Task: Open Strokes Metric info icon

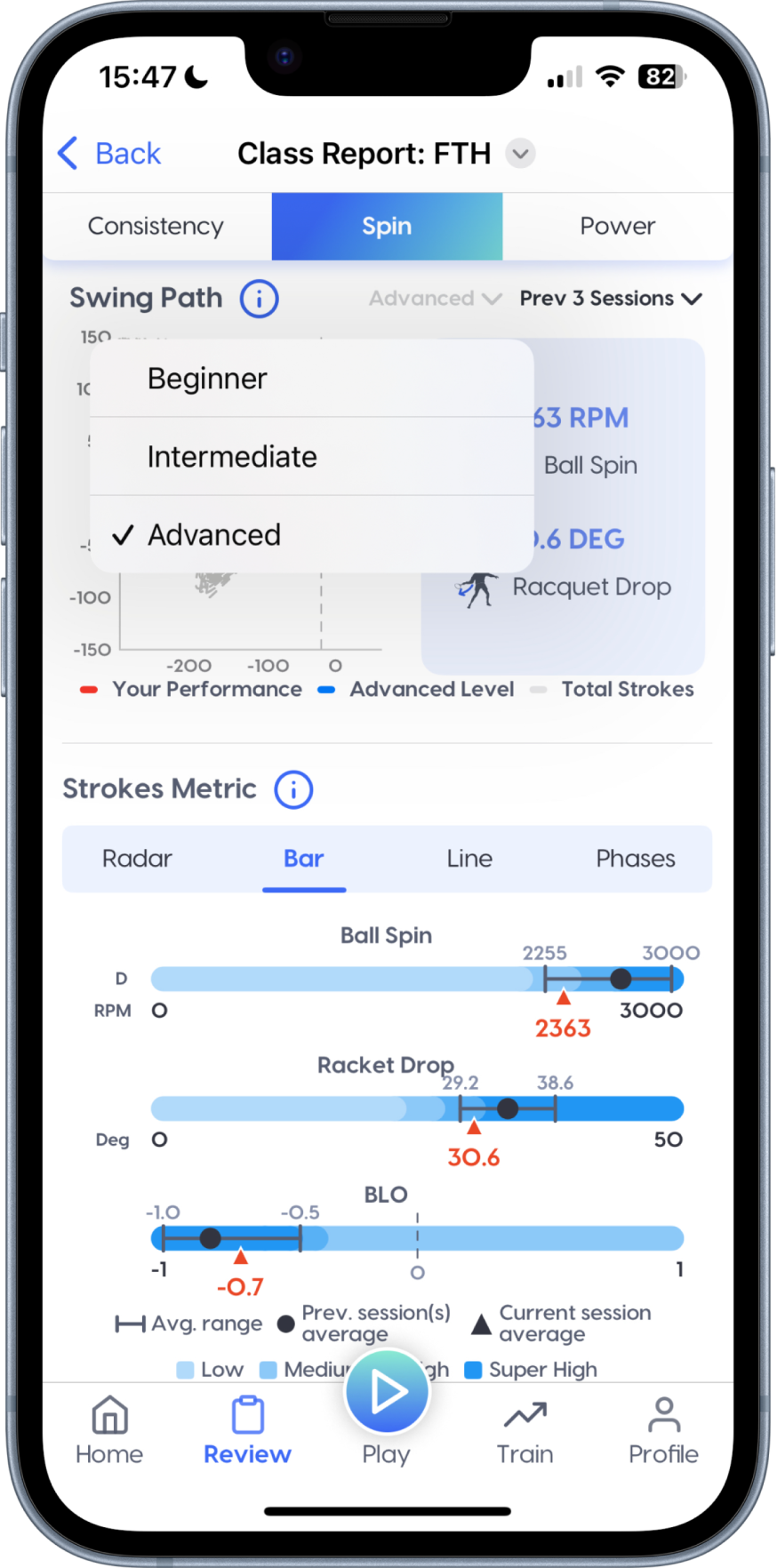Action: pyautogui.click(x=292, y=789)
